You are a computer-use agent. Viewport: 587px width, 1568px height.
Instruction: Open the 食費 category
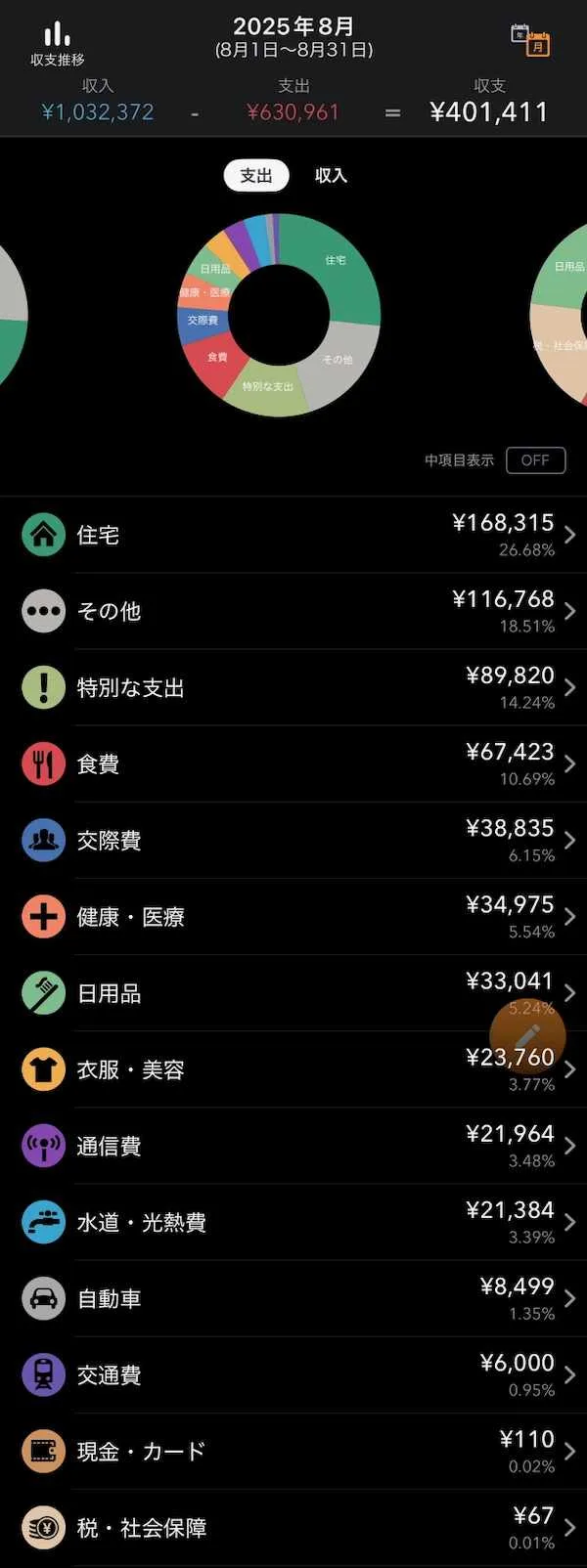[293, 764]
